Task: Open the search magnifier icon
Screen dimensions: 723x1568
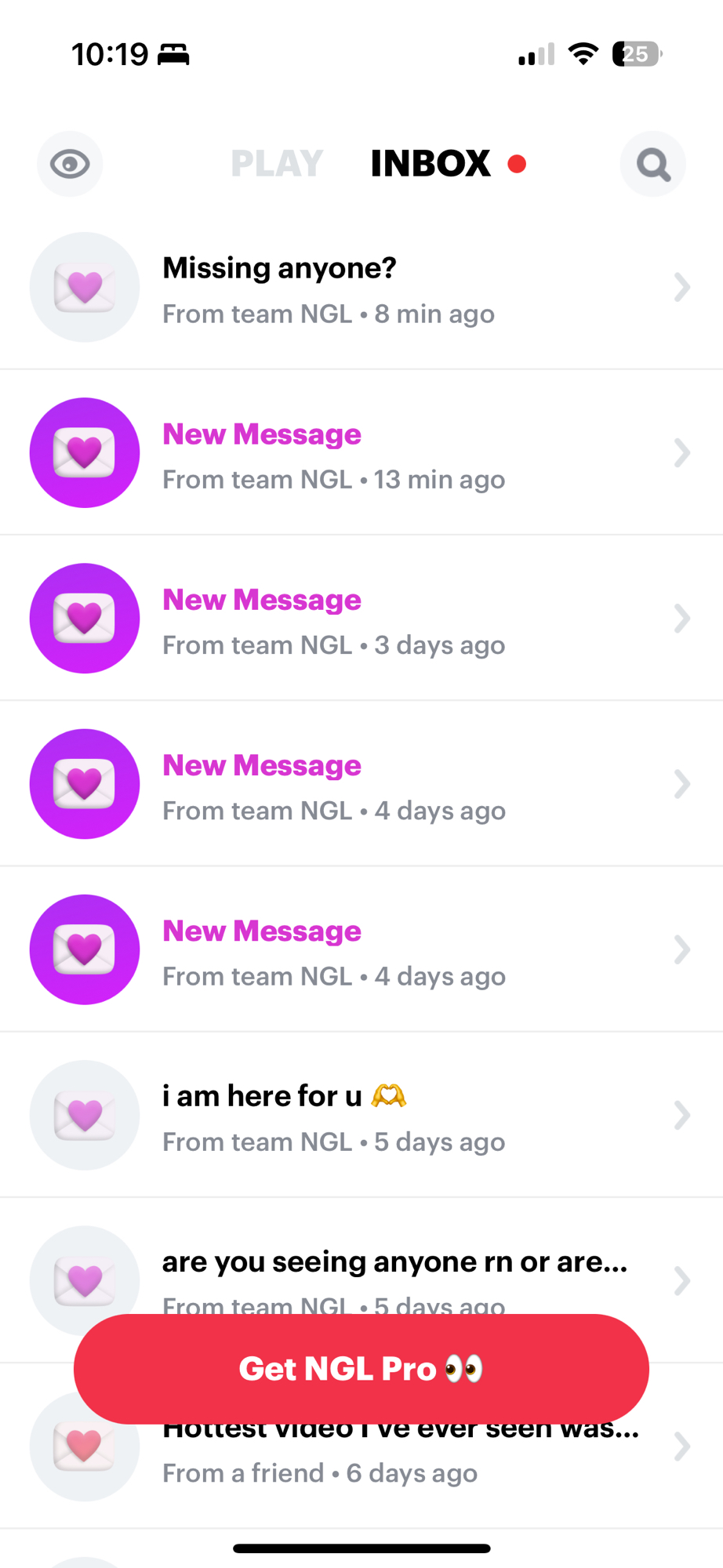Action: coord(652,164)
